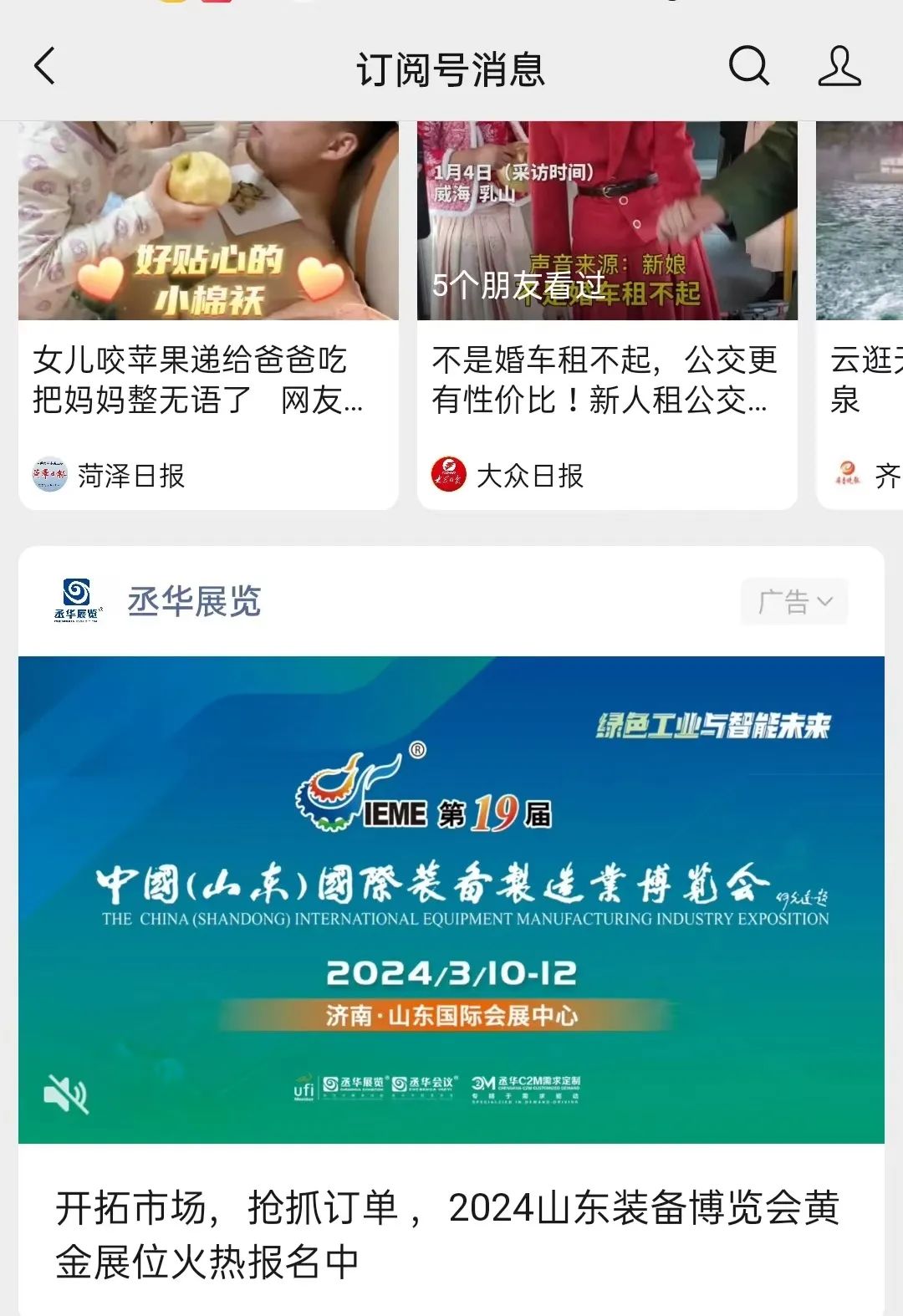This screenshot has height=1316, width=903.
Task: Open the 云逛 article card
Action: tap(861, 380)
